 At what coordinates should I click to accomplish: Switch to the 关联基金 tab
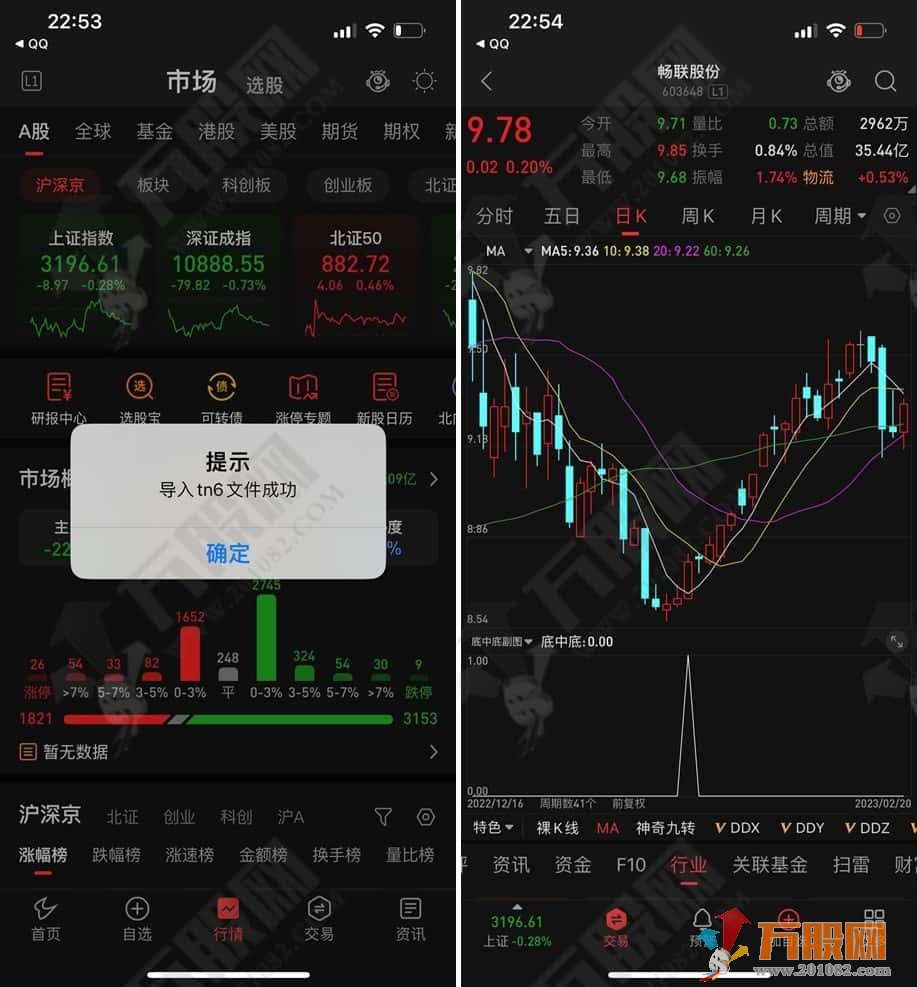pyautogui.click(x=769, y=865)
